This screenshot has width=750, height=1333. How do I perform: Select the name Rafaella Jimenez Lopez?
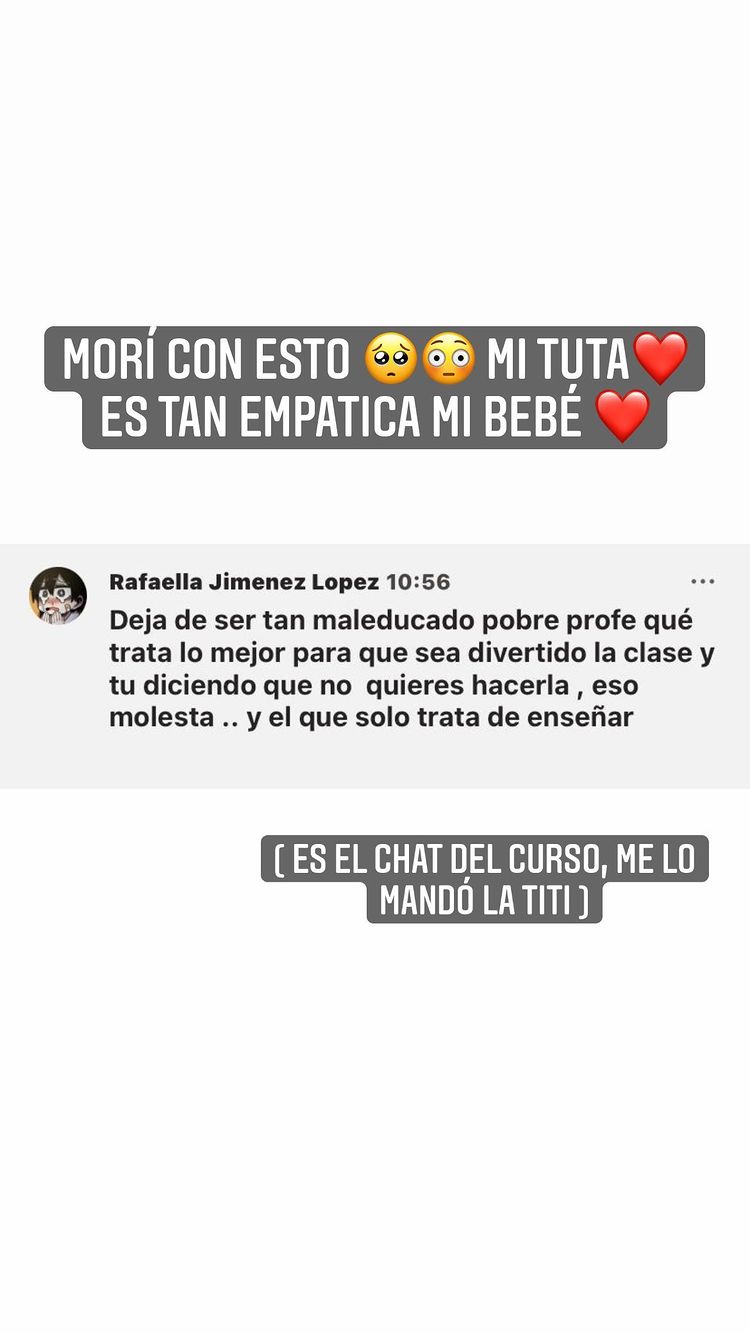[244, 581]
